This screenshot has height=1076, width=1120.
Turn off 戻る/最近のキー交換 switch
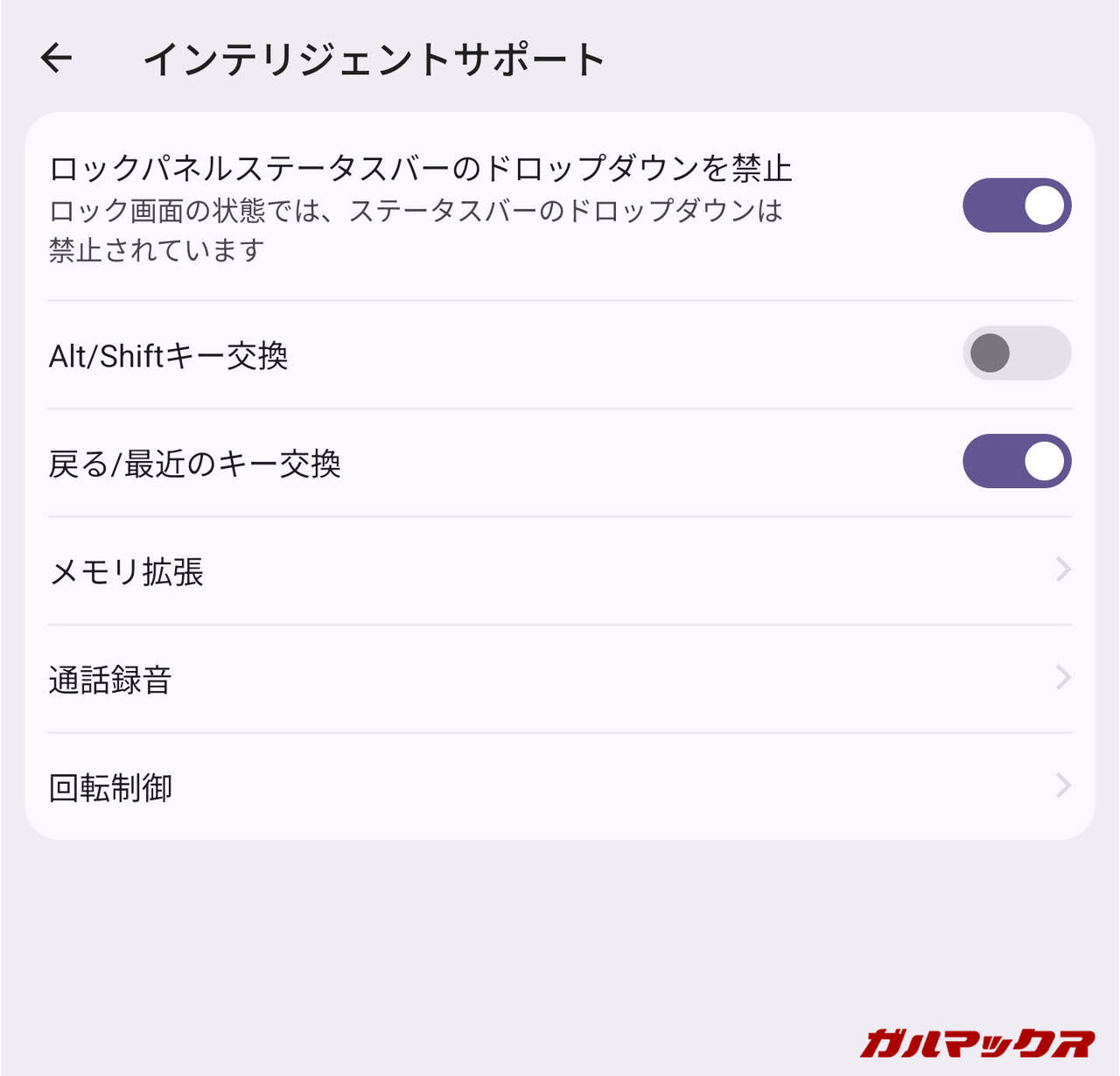1017,461
